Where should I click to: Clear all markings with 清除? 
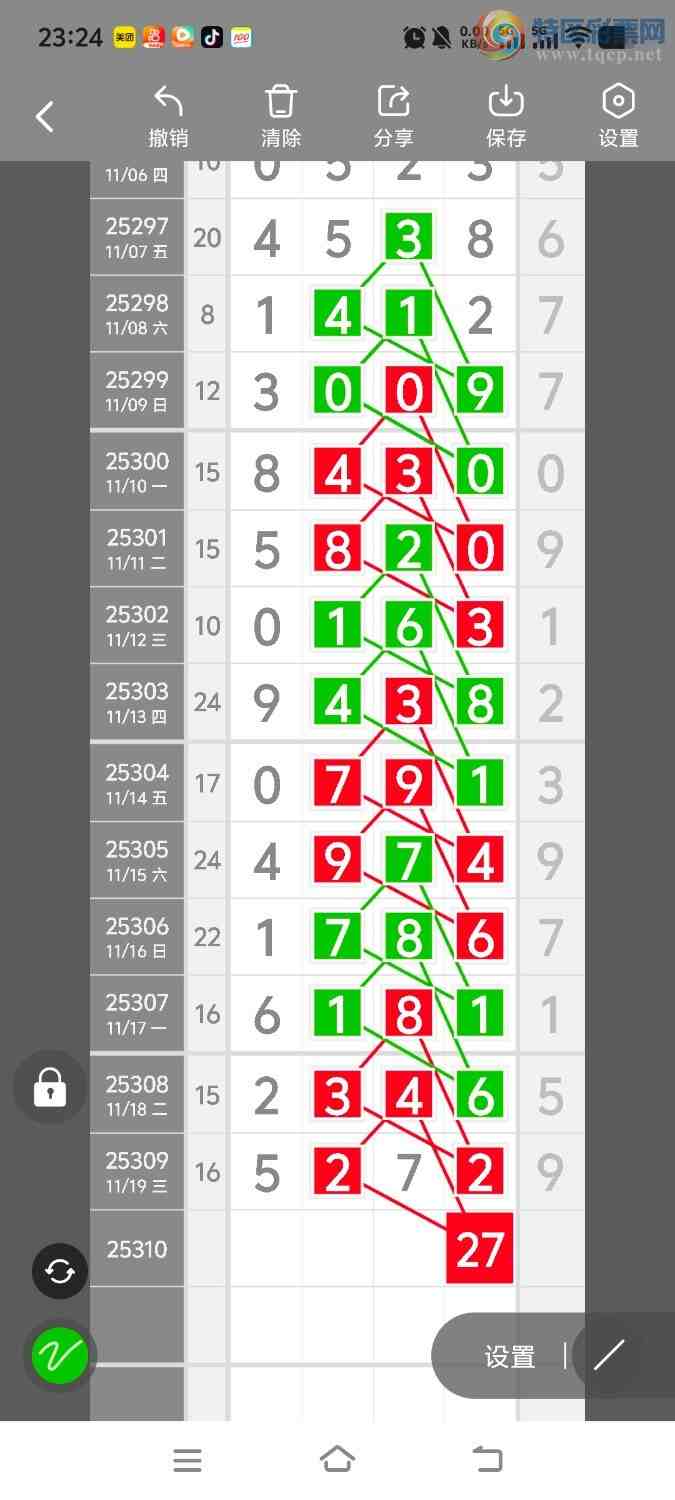(281, 116)
